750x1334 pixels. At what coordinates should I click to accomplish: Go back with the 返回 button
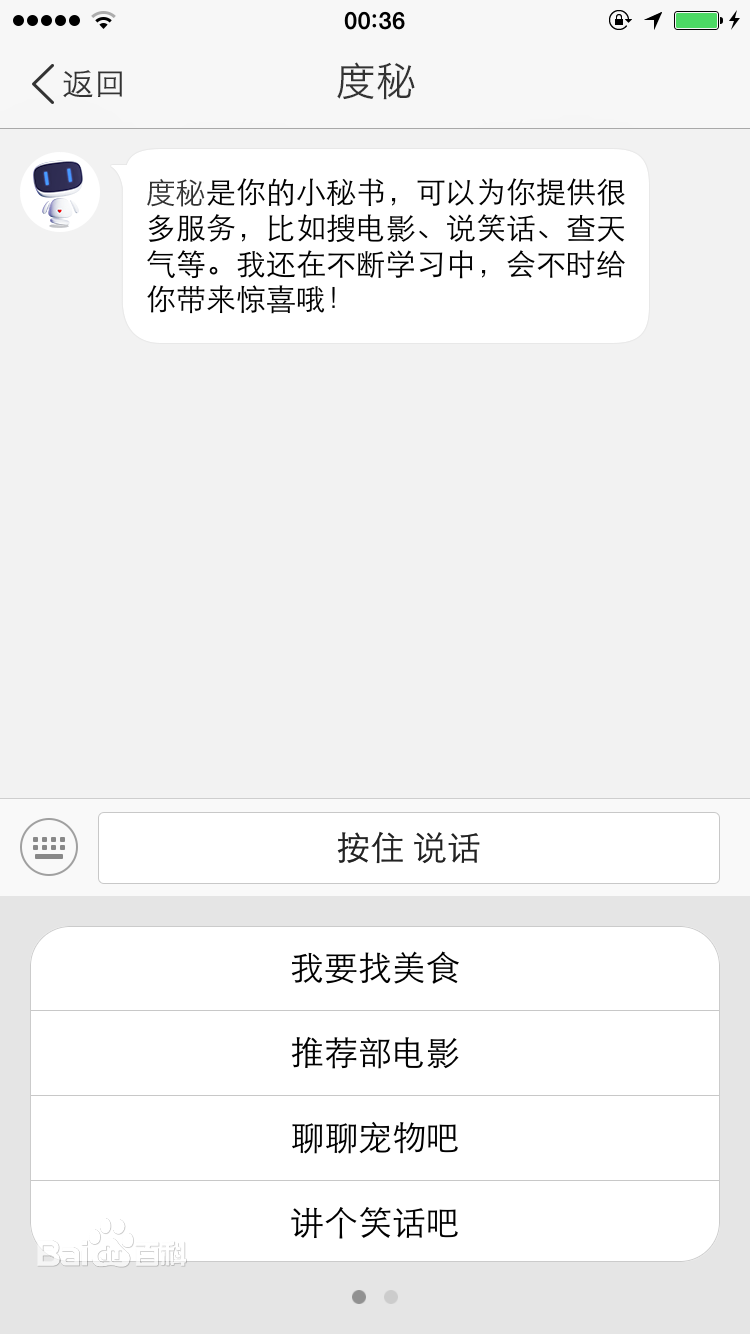click(77, 84)
